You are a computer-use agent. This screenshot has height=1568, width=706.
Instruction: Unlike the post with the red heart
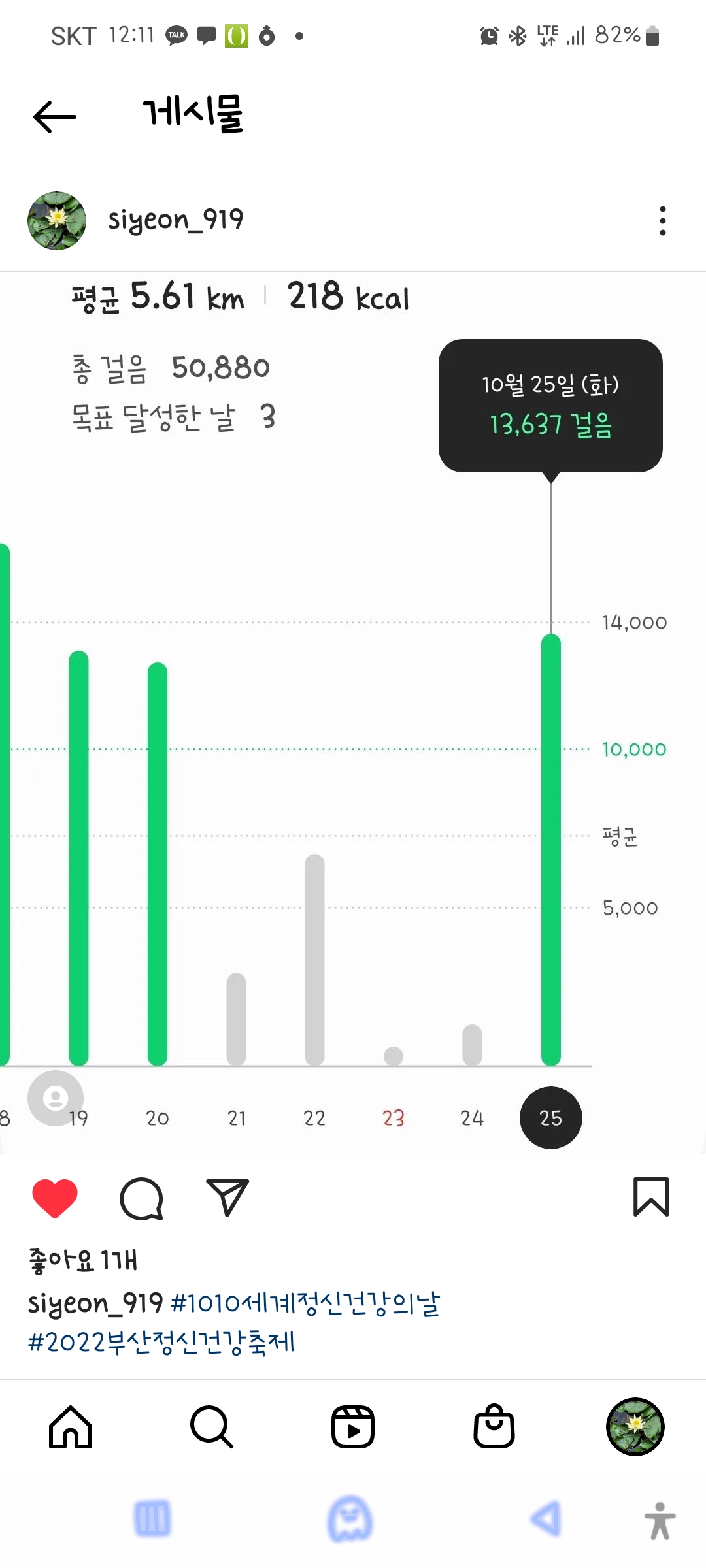coord(55,1198)
